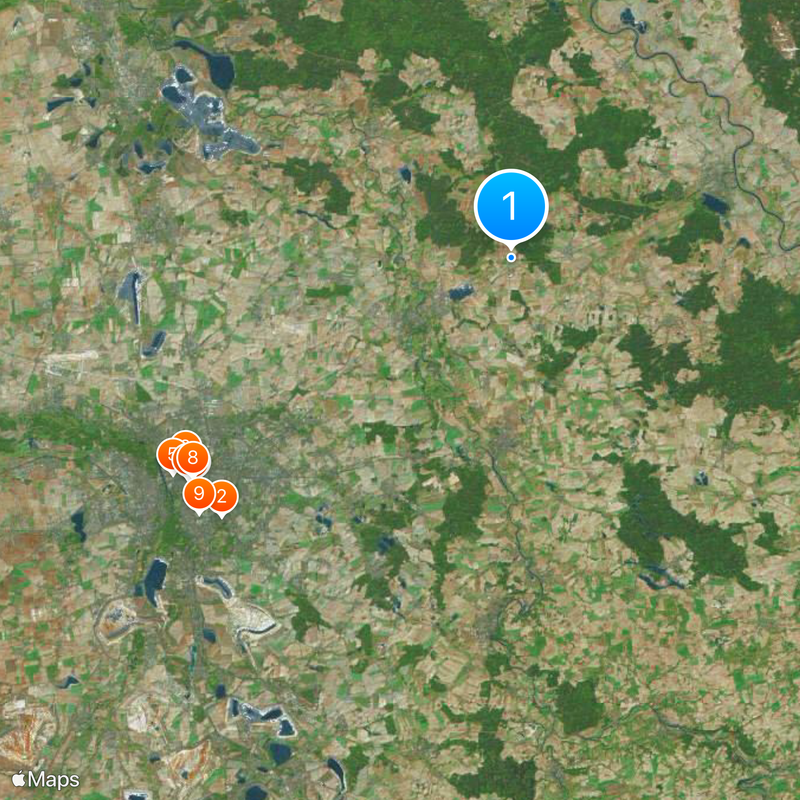
Task: Tap the orange pin numbered 5
Action: (168, 455)
